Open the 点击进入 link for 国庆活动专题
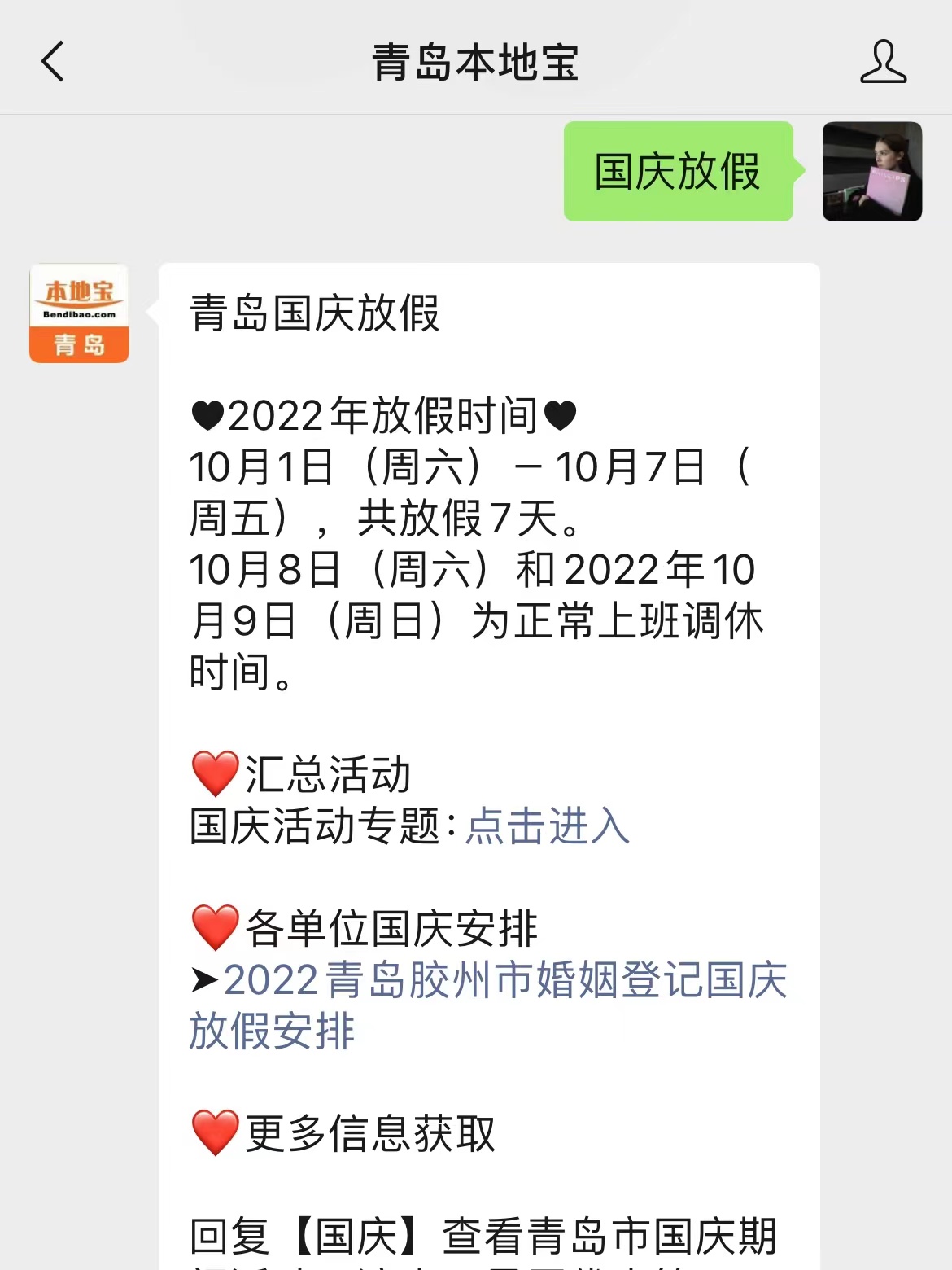This screenshot has width=952, height=1270. pyautogui.click(x=548, y=825)
